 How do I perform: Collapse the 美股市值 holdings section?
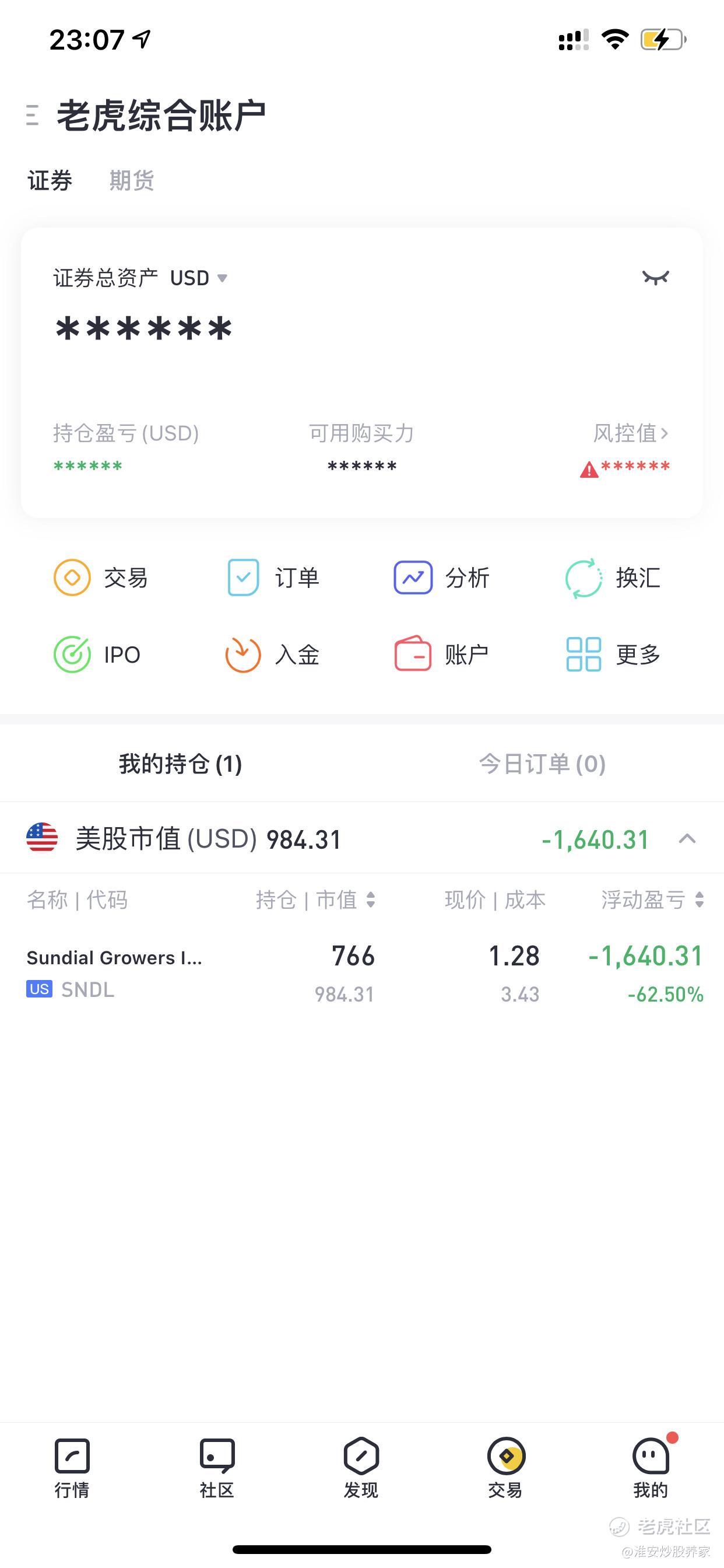coord(687,839)
